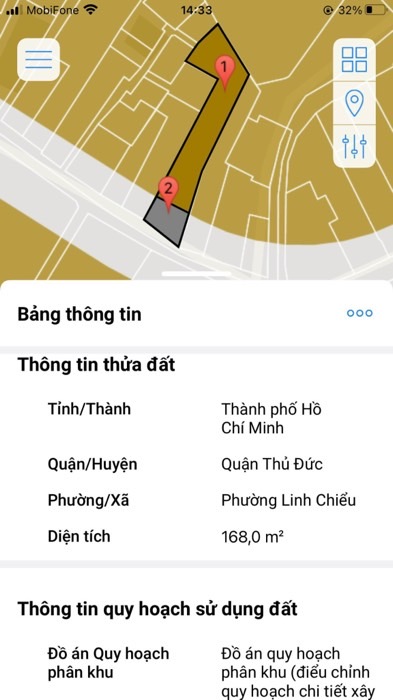The width and height of the screenshot is (393, 700).
Task: Tap the location pin button
Action: (x=354, y=103)
